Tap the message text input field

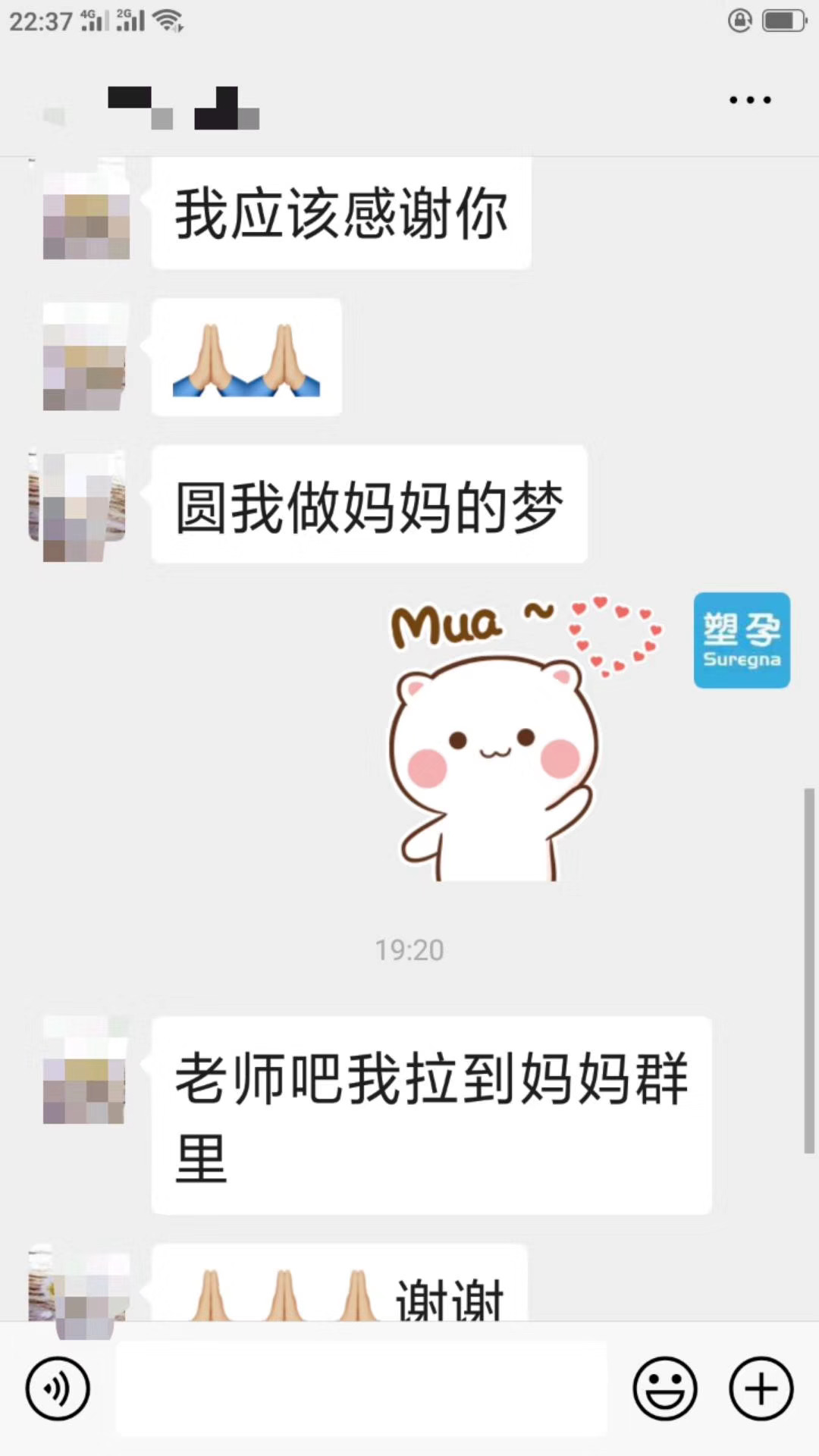361,1389
